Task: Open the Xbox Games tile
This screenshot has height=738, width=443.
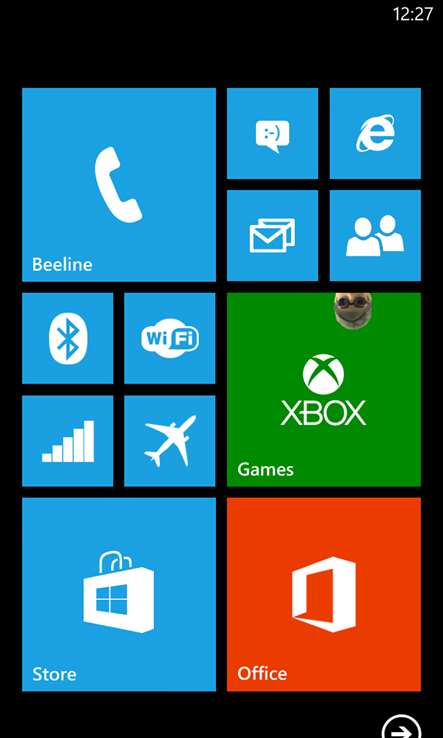Action: [324, 389]
